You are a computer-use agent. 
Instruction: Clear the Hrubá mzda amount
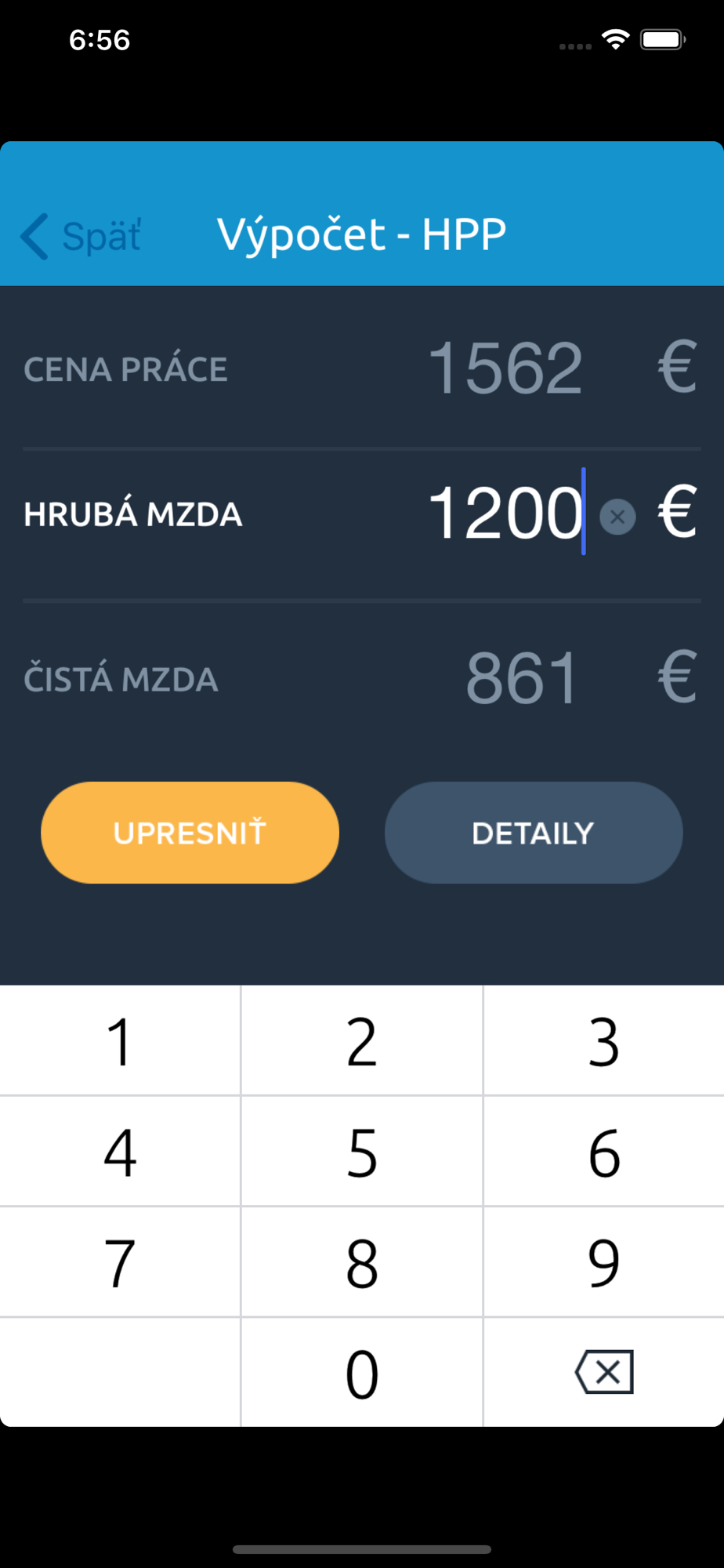[617, 517]
